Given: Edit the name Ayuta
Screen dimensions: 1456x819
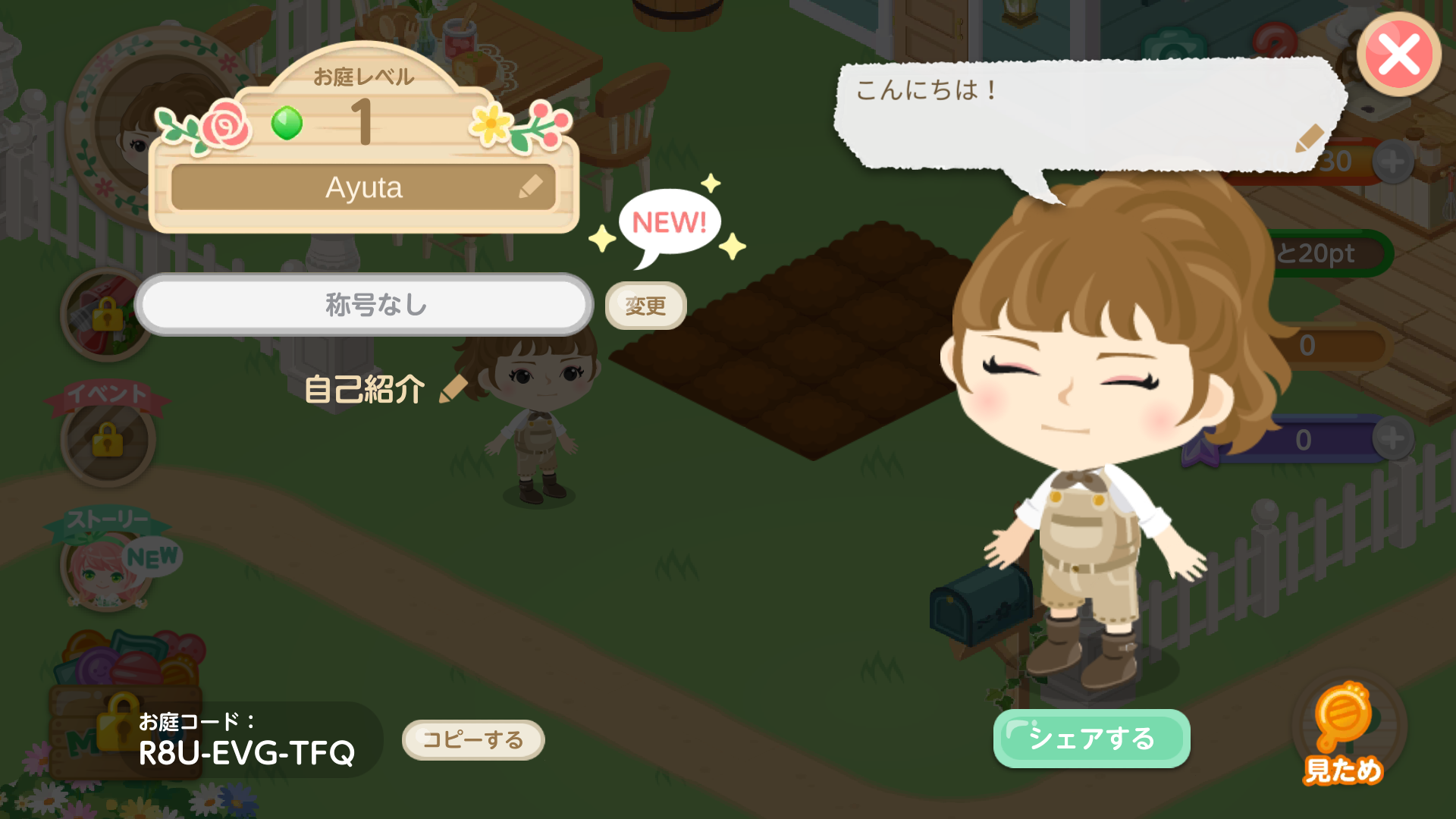Looking at the screenshot, I should point(530,187).
